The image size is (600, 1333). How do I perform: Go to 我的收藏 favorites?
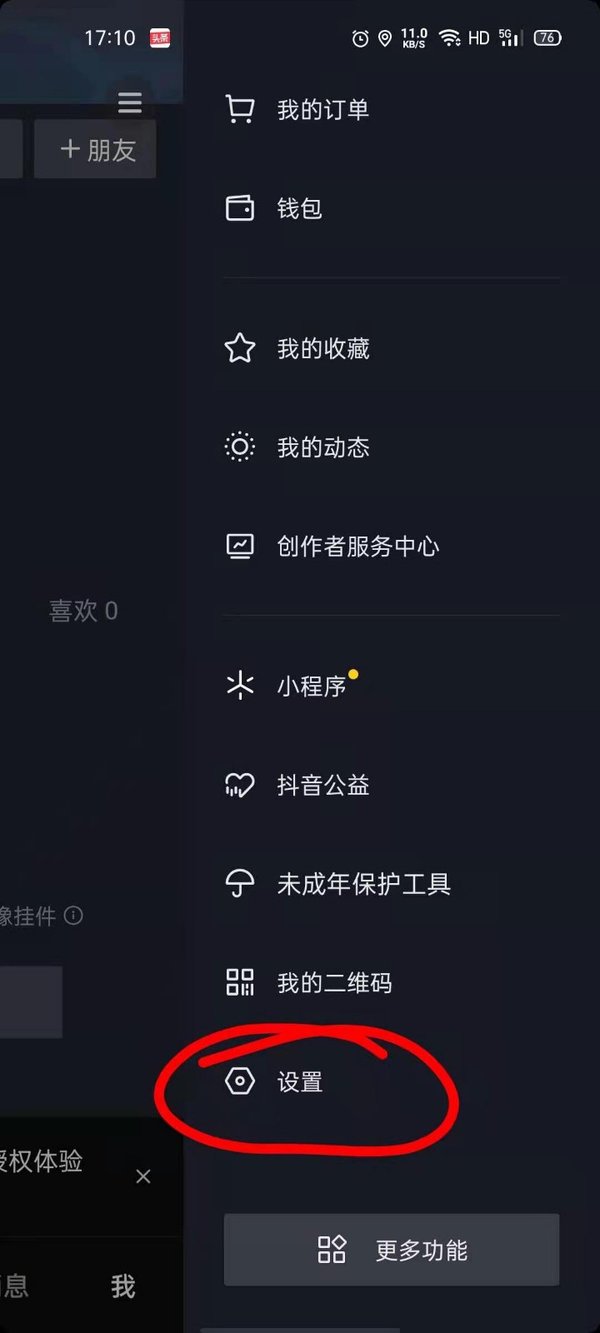tap(323, 348)
